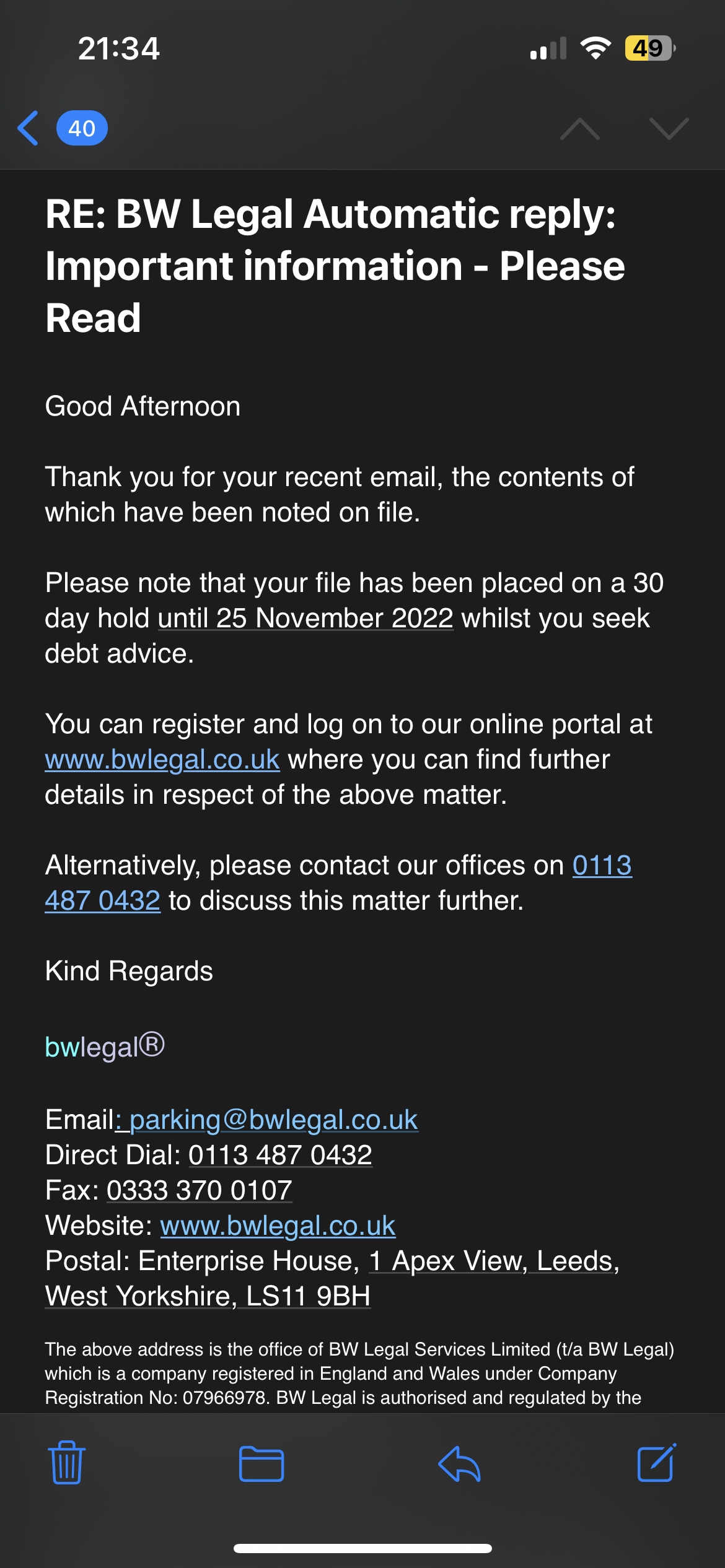Tap the Fax number 0333 370 0107
This screenshot has height=1568, width=725.
[x=199, y=1190]
